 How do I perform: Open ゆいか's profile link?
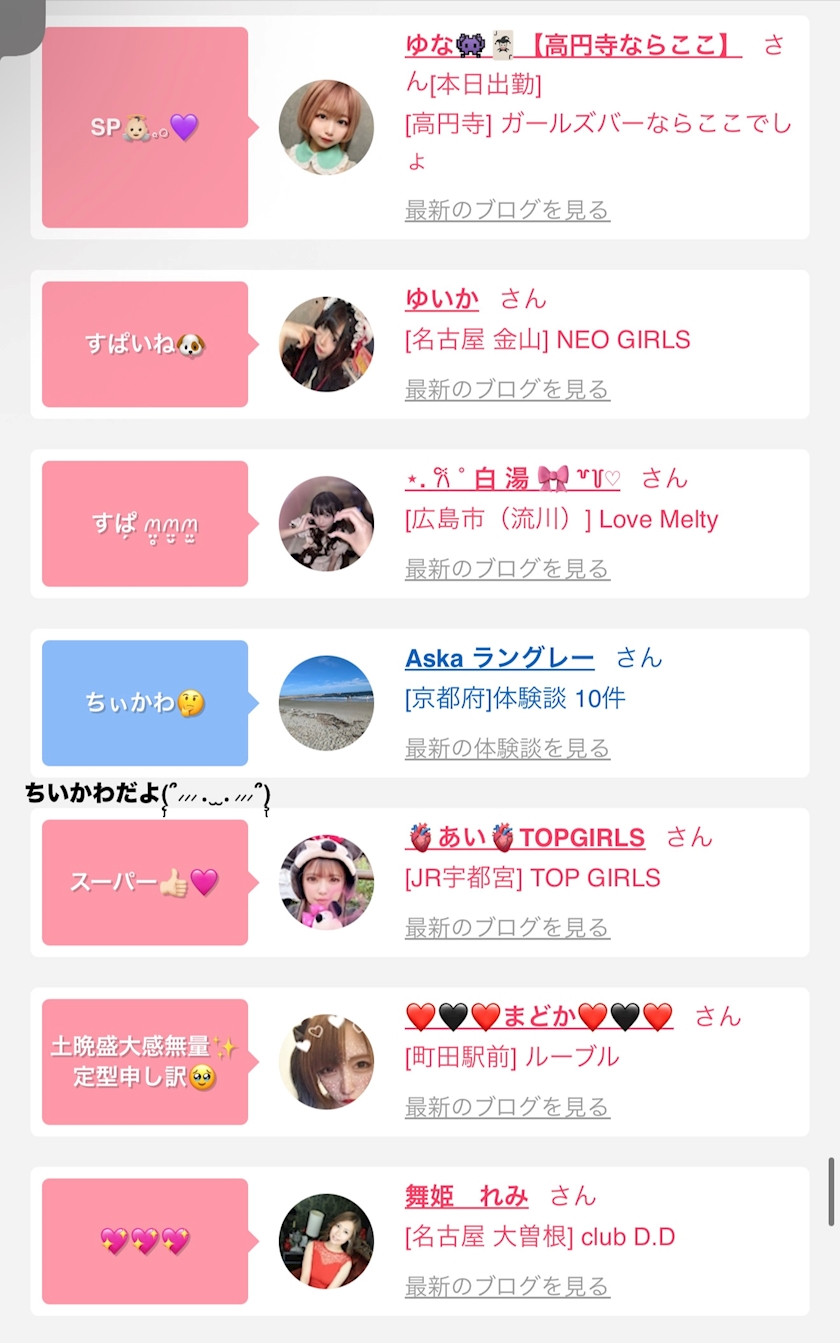coord(442,298)
